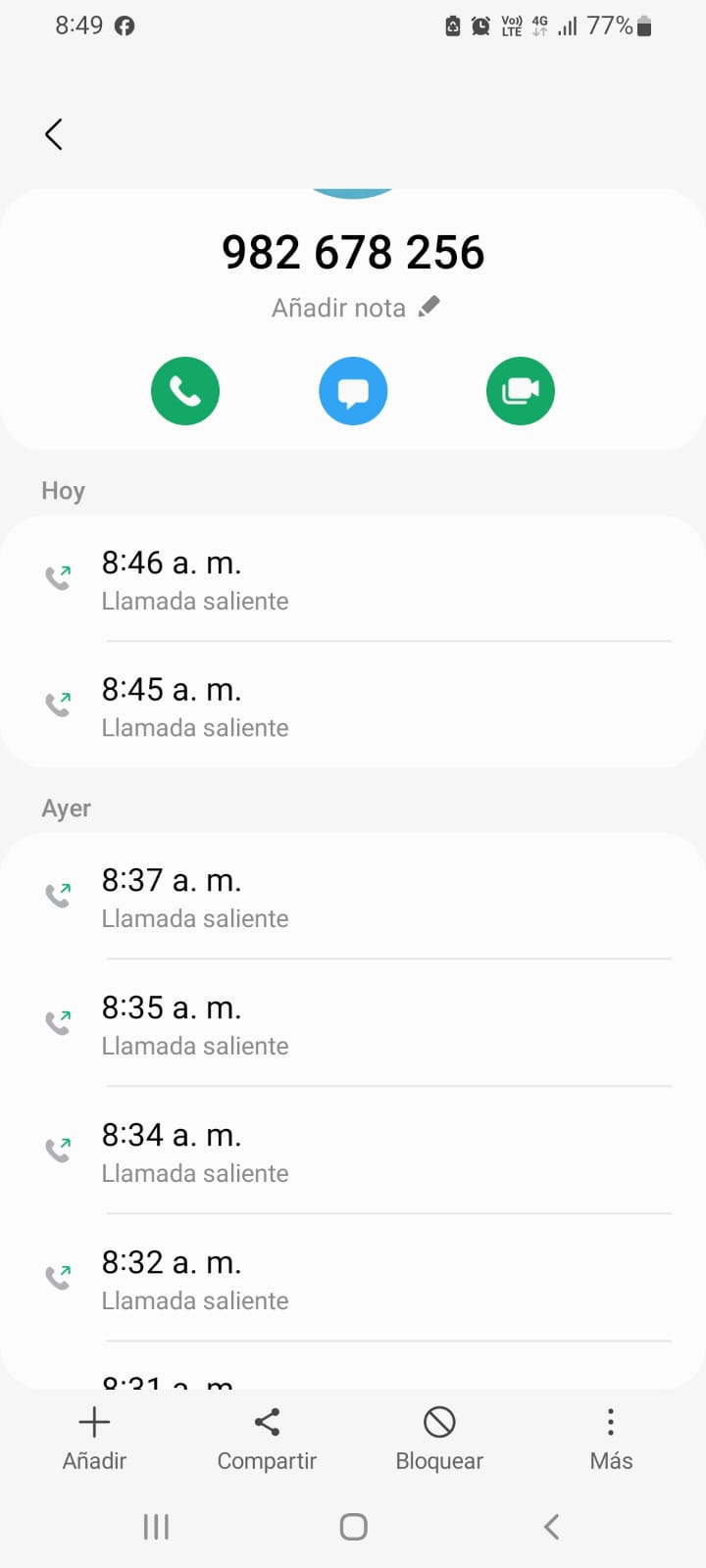View the 8:35 a. m. call from yesterday
This screenshot has width=706, height=1568.
coord(353,1024)
